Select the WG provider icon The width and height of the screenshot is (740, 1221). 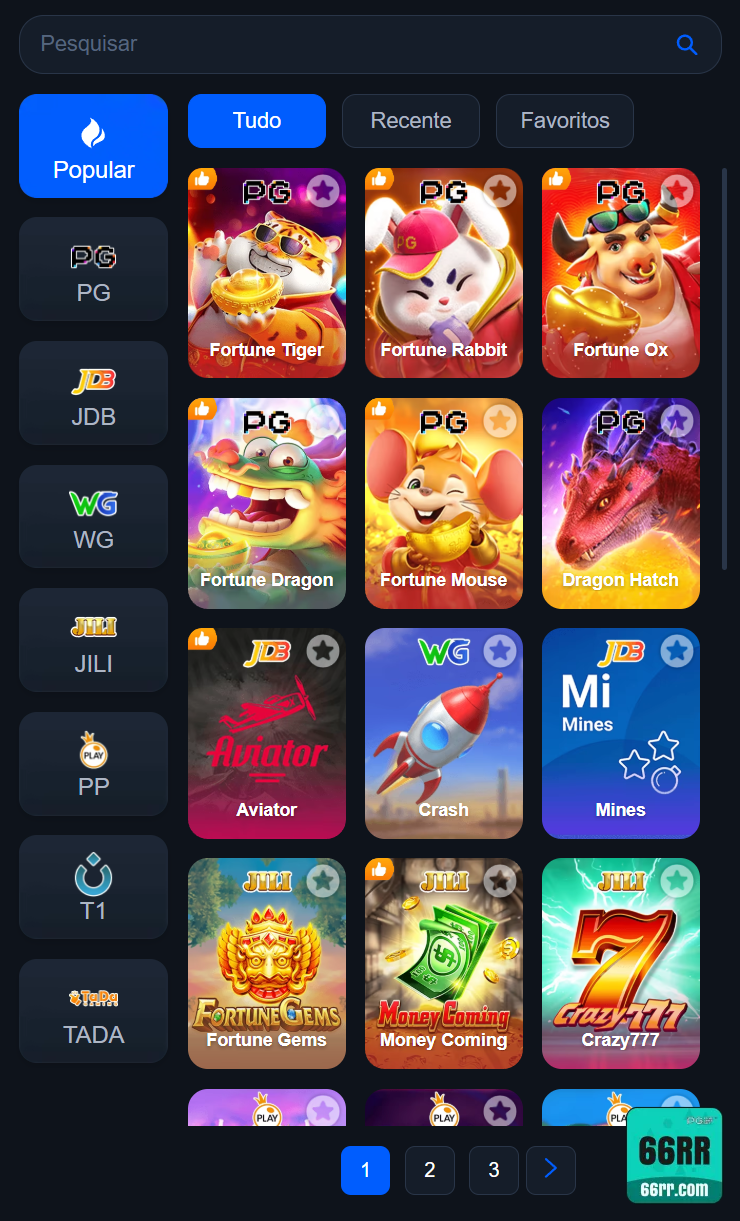click(x=93, y=503)
